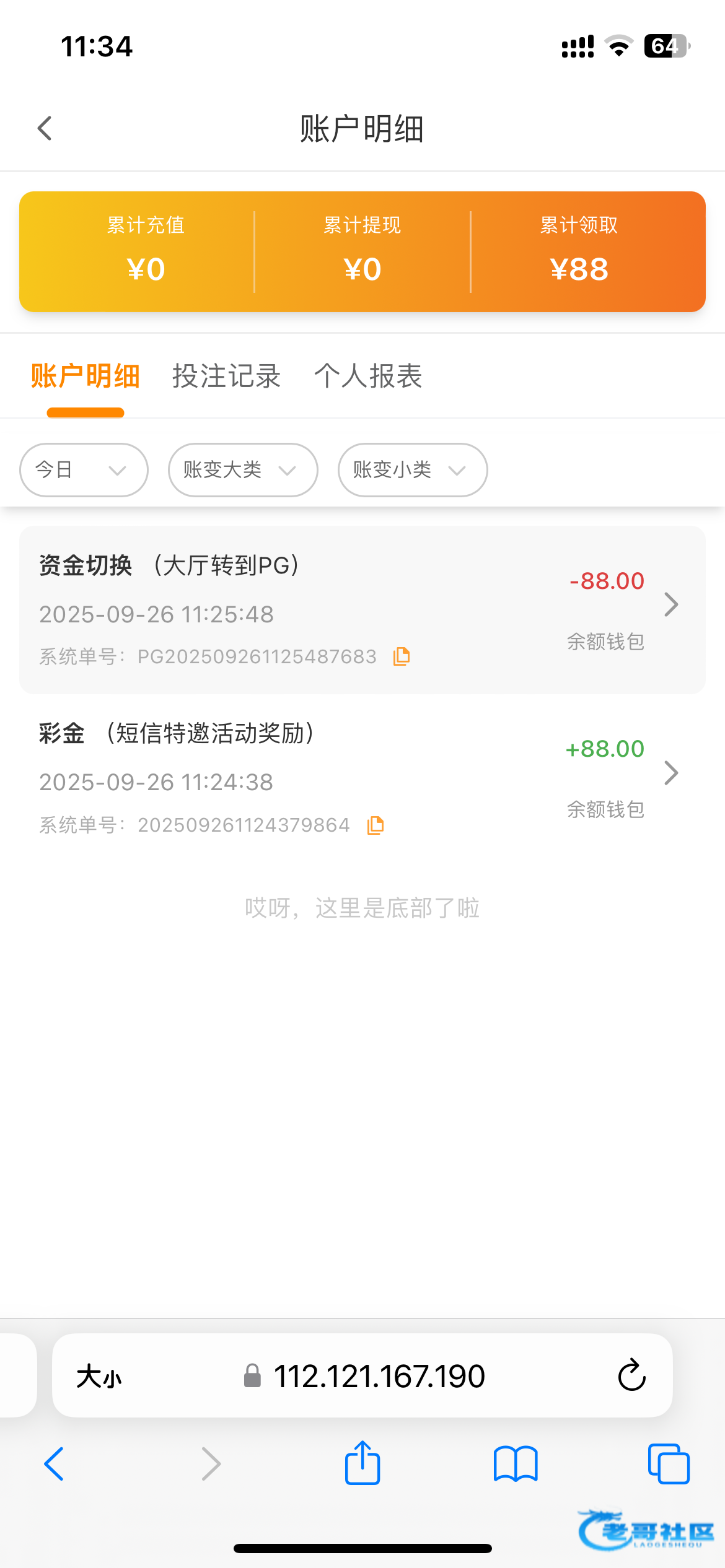This screenshot has height=1568, width=725.
Task: Open the Safari share sheet
Action: tap(362, 1464)
